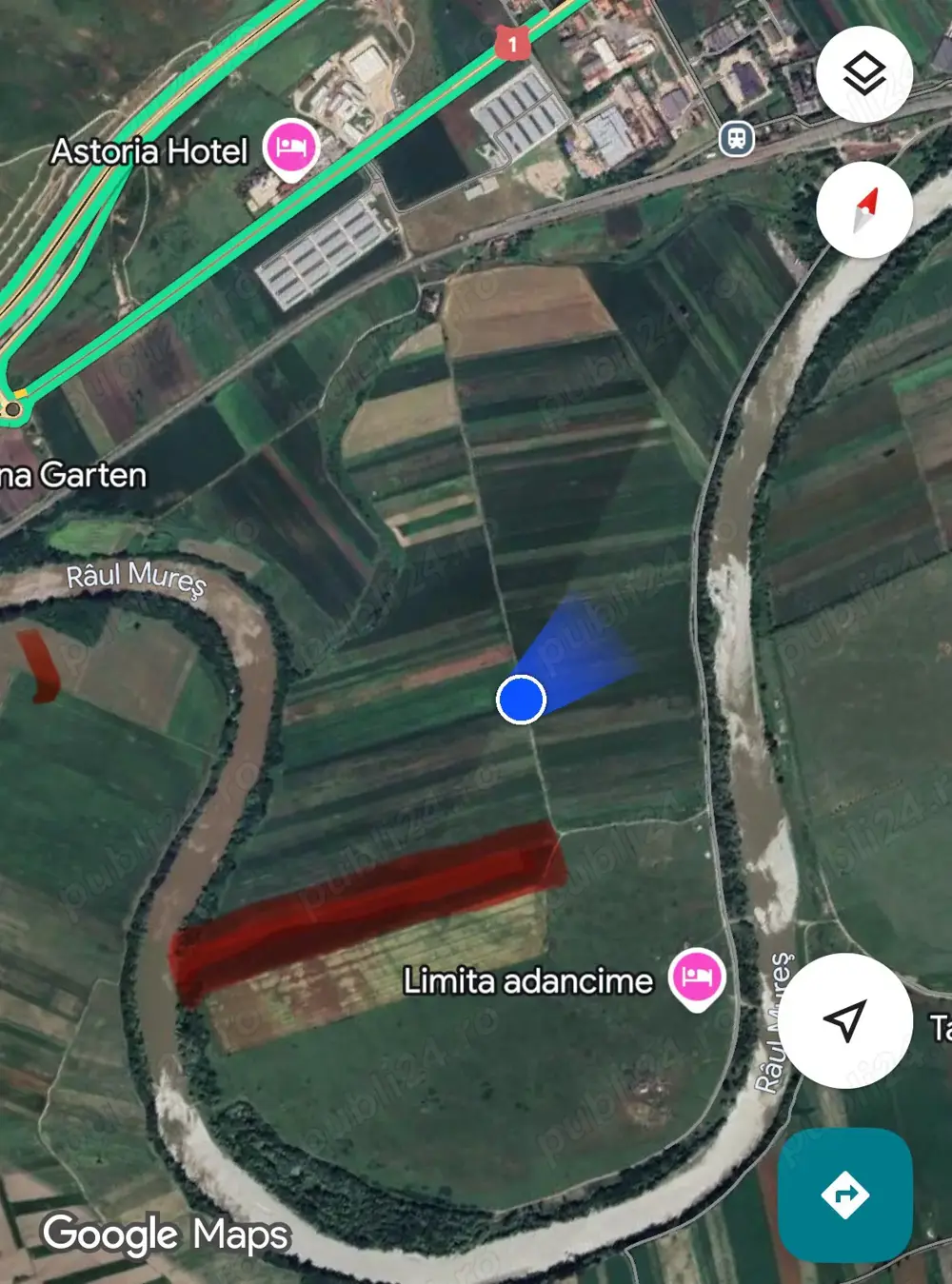Tap the train station transit icon
Screen dimensions: 952x1284
(x=735, y=141)
